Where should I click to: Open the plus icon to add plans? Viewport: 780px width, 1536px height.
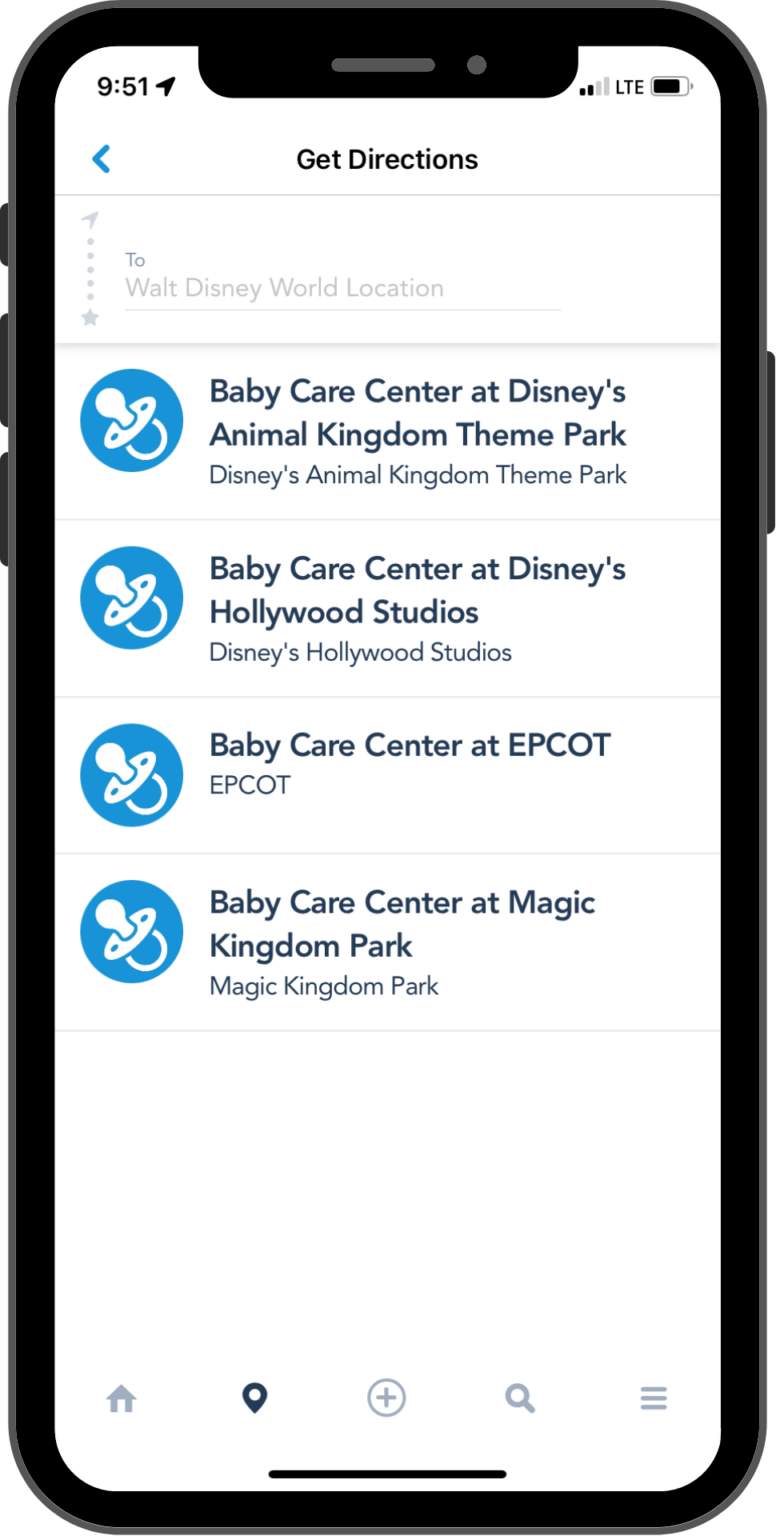(x=387, y=1398)
